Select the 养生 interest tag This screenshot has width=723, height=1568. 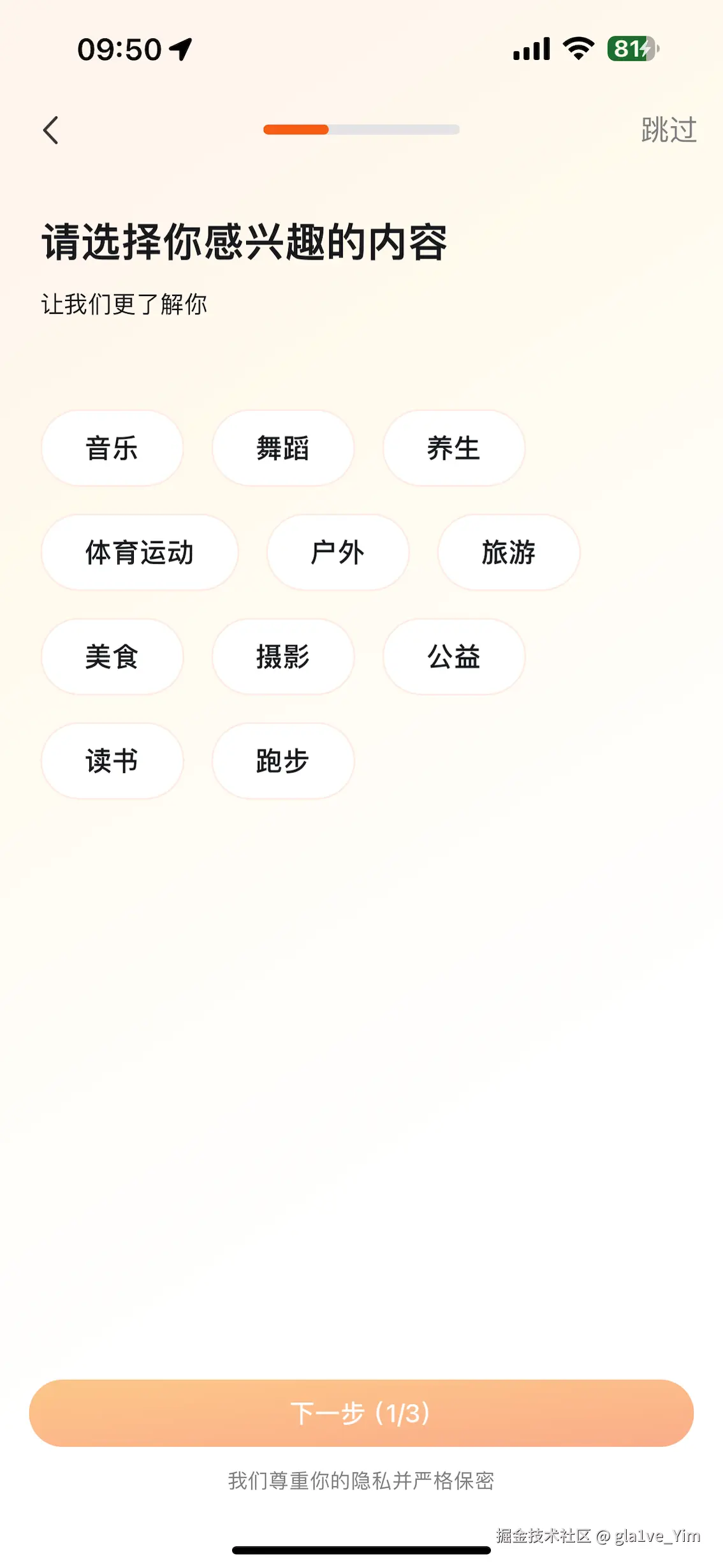coord(453,448)
